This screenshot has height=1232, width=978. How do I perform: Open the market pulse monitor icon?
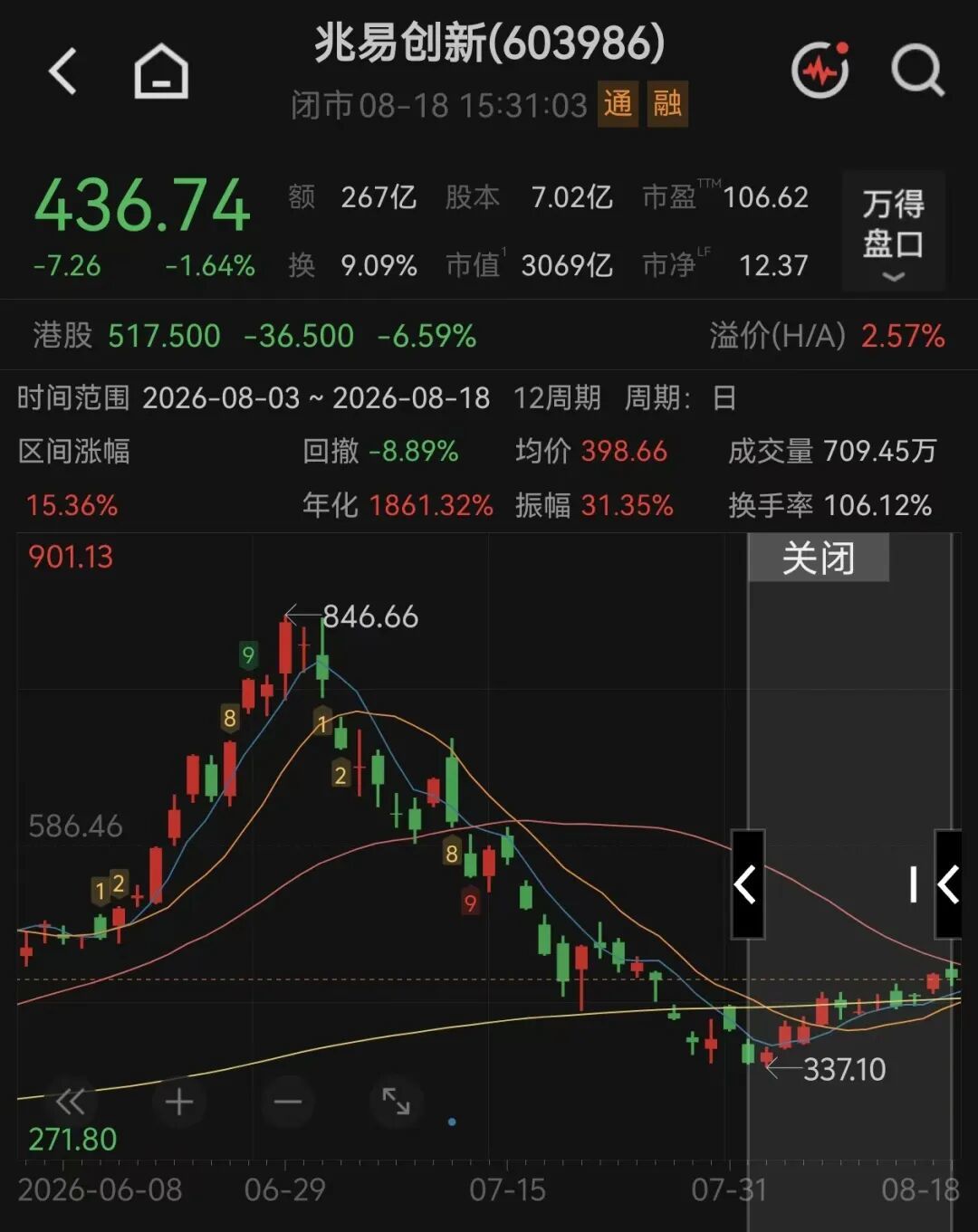pos(820,69)
